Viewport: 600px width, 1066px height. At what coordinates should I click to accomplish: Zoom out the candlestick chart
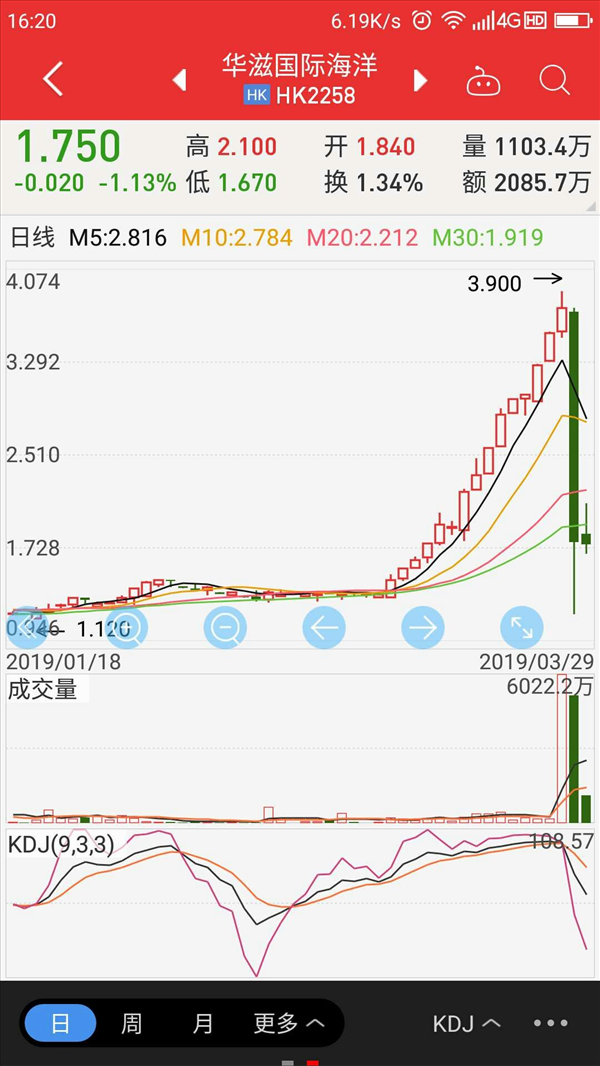[x=225, y=627]
